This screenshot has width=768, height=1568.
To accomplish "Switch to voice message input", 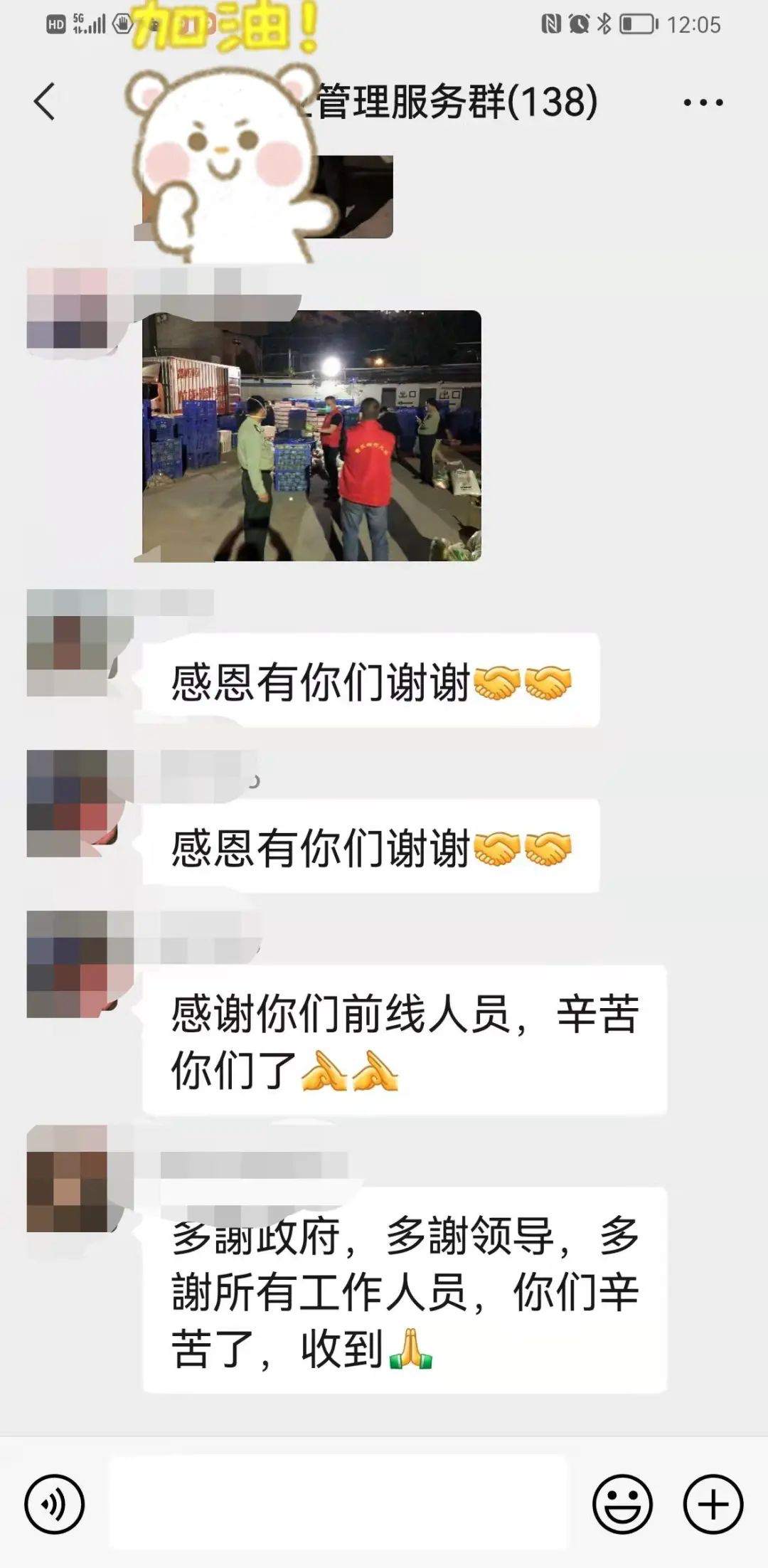I will pyautogui.click(x=55, y=1504).
